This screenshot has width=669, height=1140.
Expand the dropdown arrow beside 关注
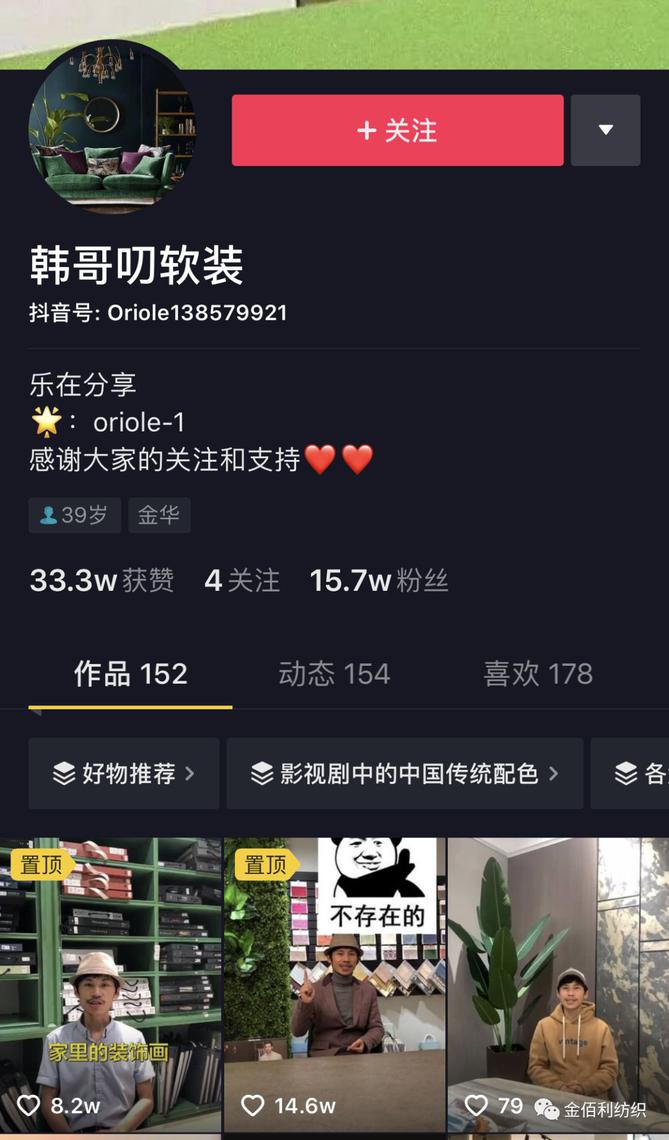tap(605, 130)
